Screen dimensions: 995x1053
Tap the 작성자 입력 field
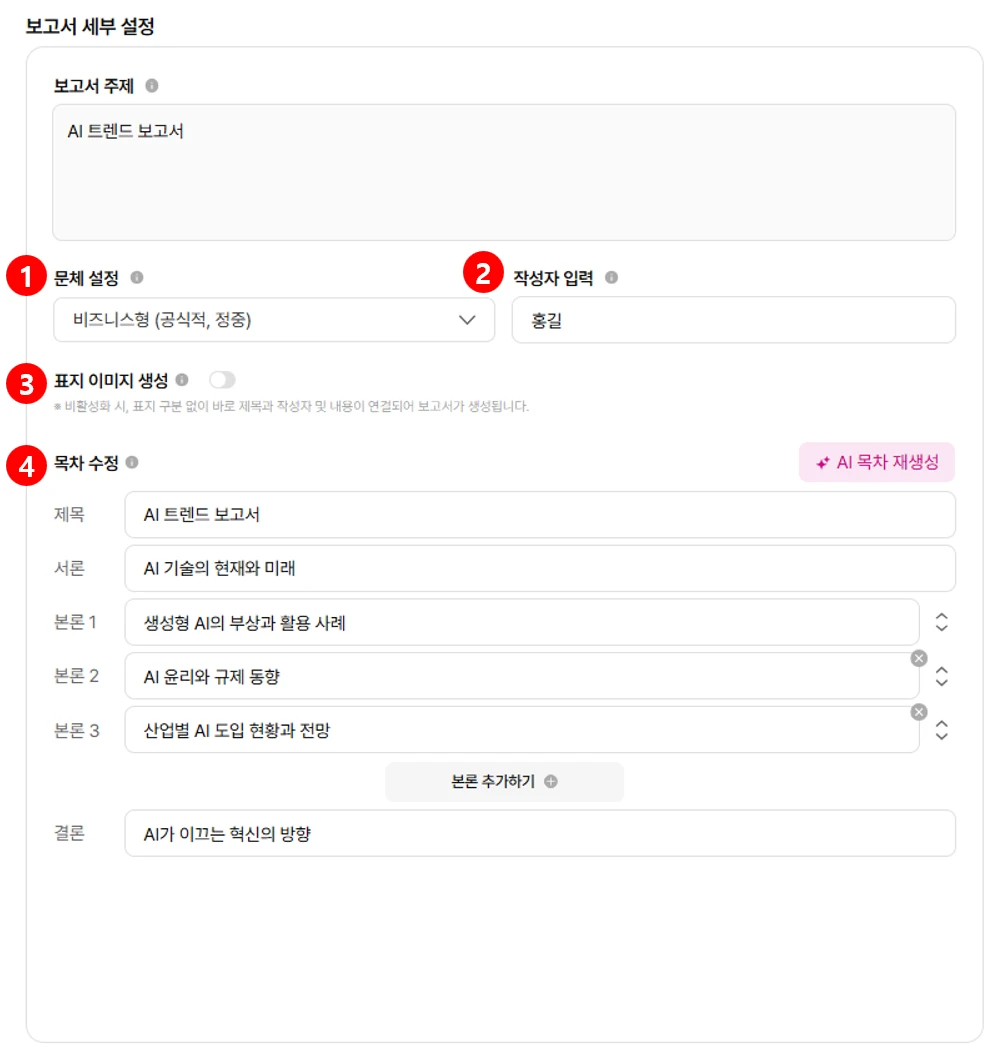pos(733,320)
